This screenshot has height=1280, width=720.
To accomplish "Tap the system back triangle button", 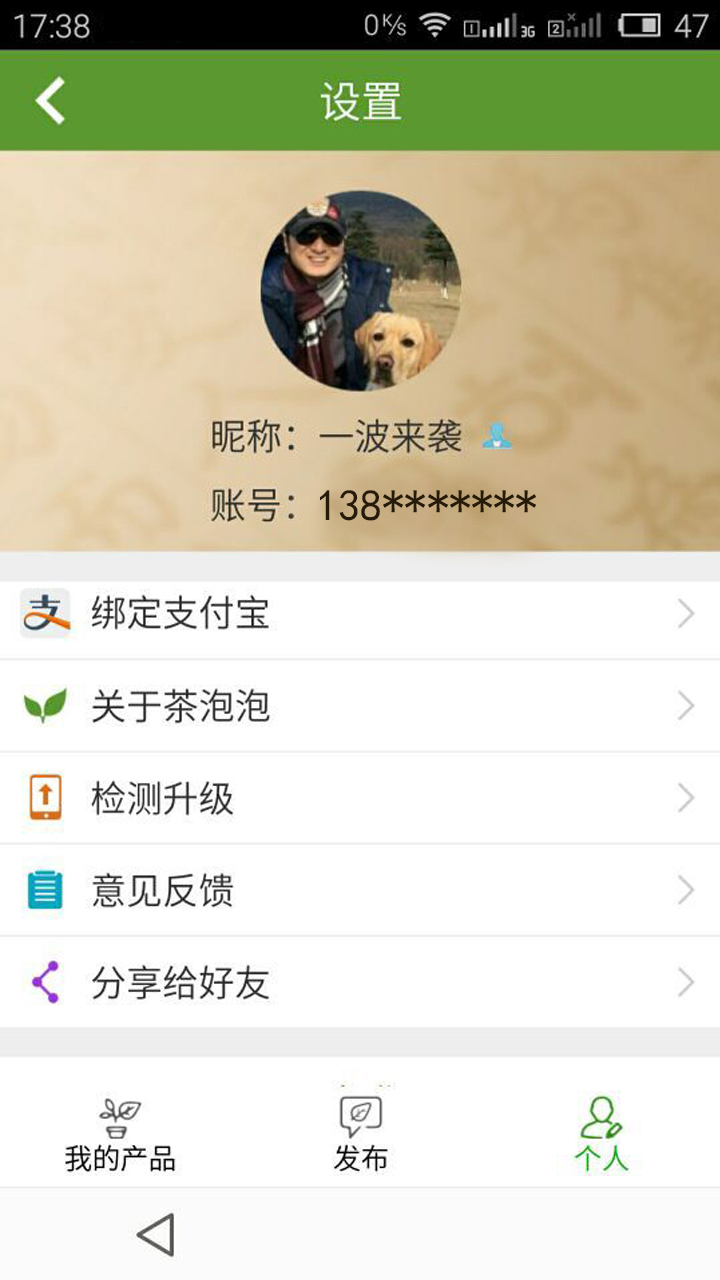I will tap(156, 1235).
